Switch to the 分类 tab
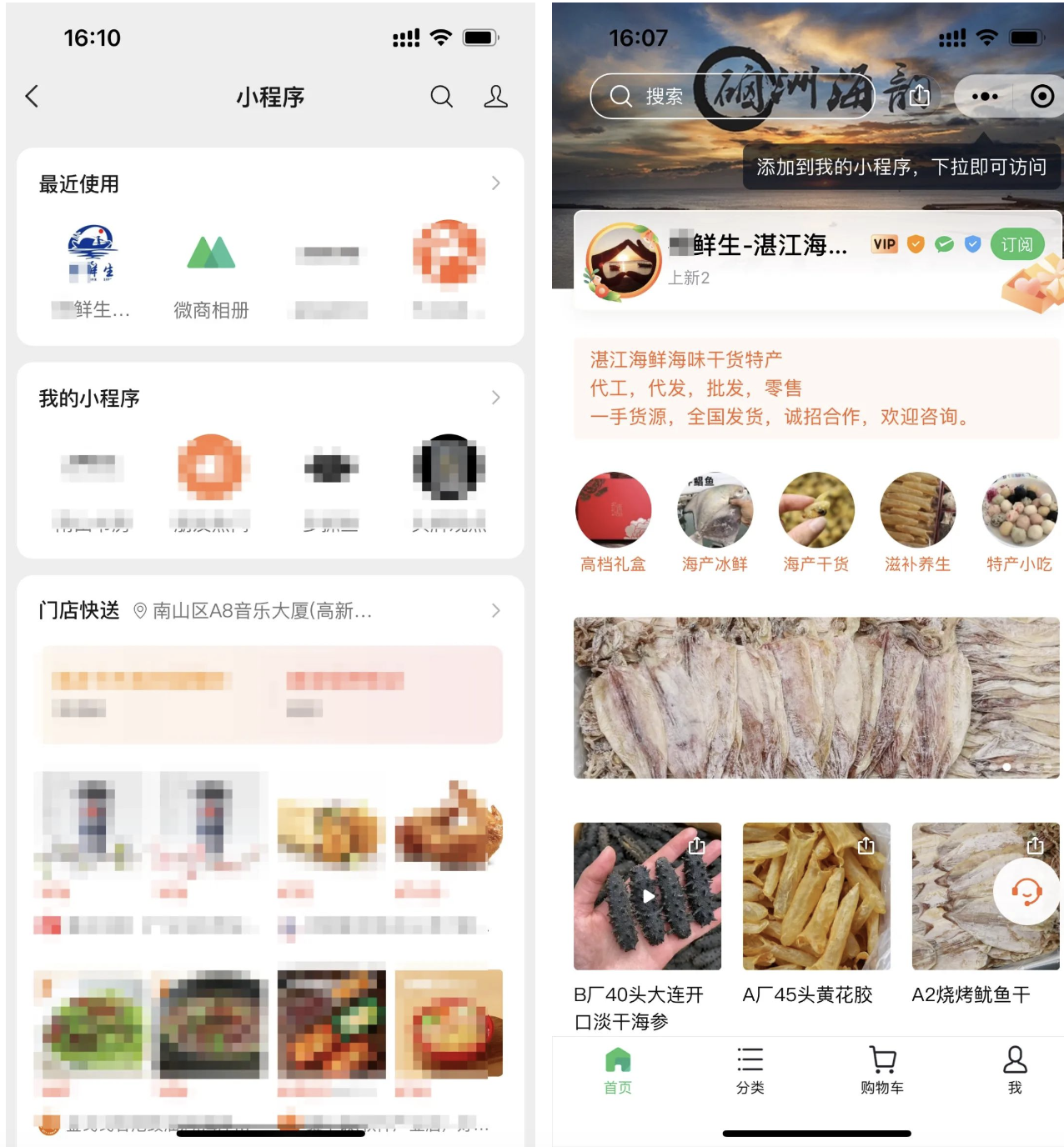The width and height of the screenshot is (1064, 1147). [x=750, y=1069]
